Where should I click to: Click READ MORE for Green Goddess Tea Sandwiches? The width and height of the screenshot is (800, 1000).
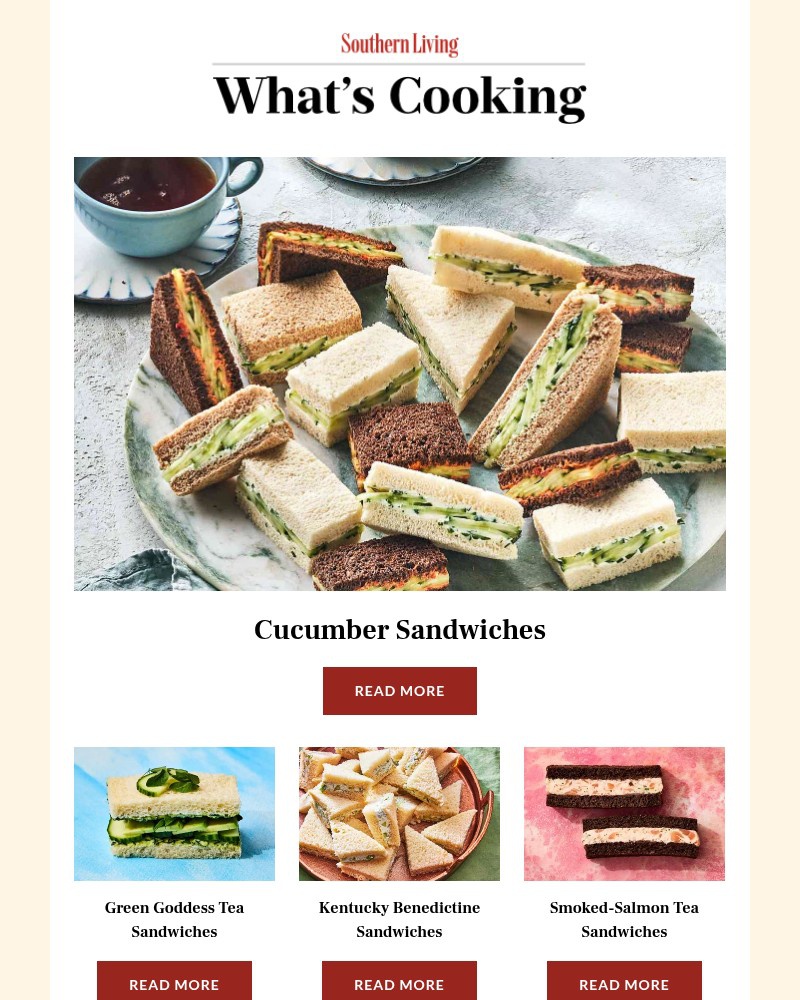coord(174,984)
